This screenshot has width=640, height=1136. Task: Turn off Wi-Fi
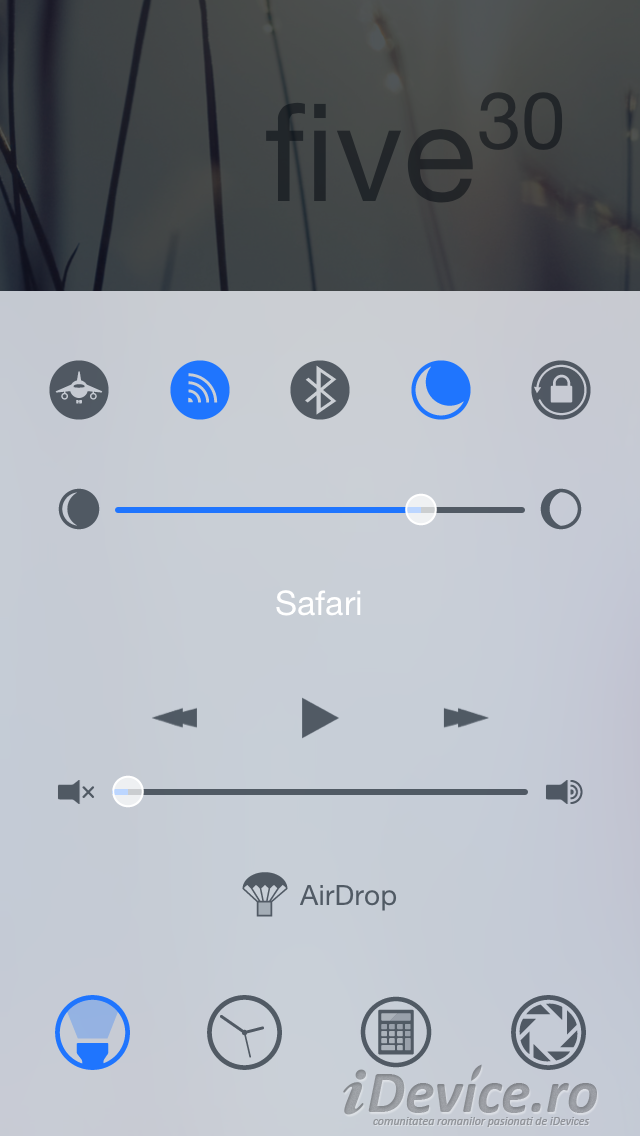tap(200, 390)
